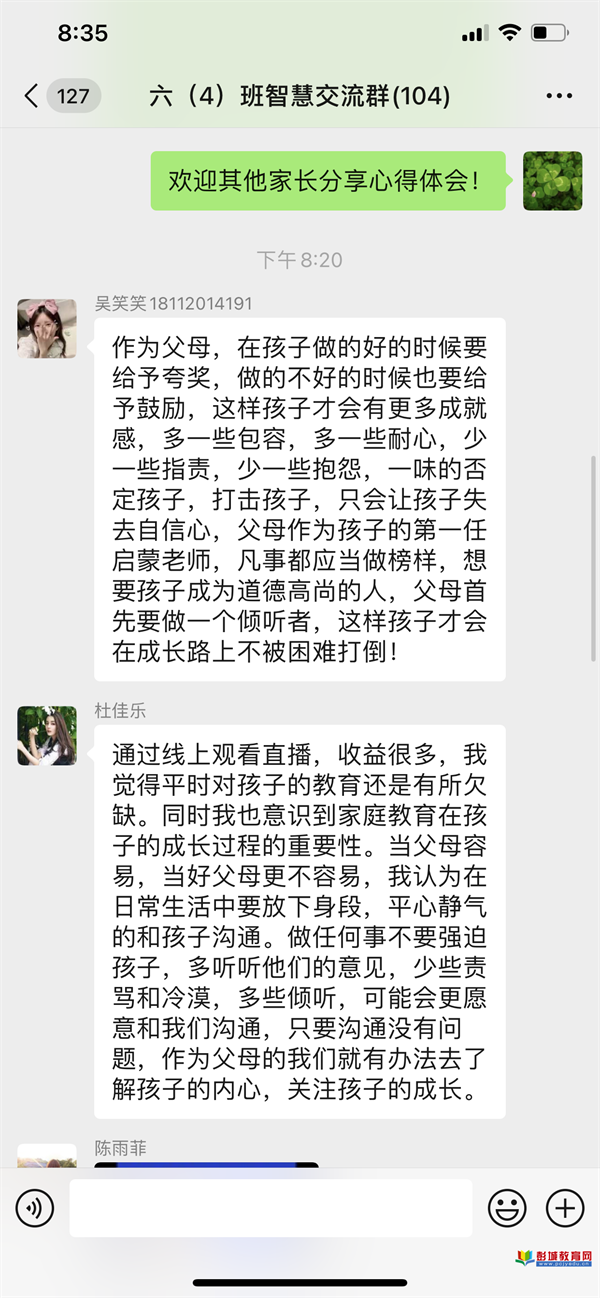Open the emoji sticker panel
600x1298 pixels.
507,1208
